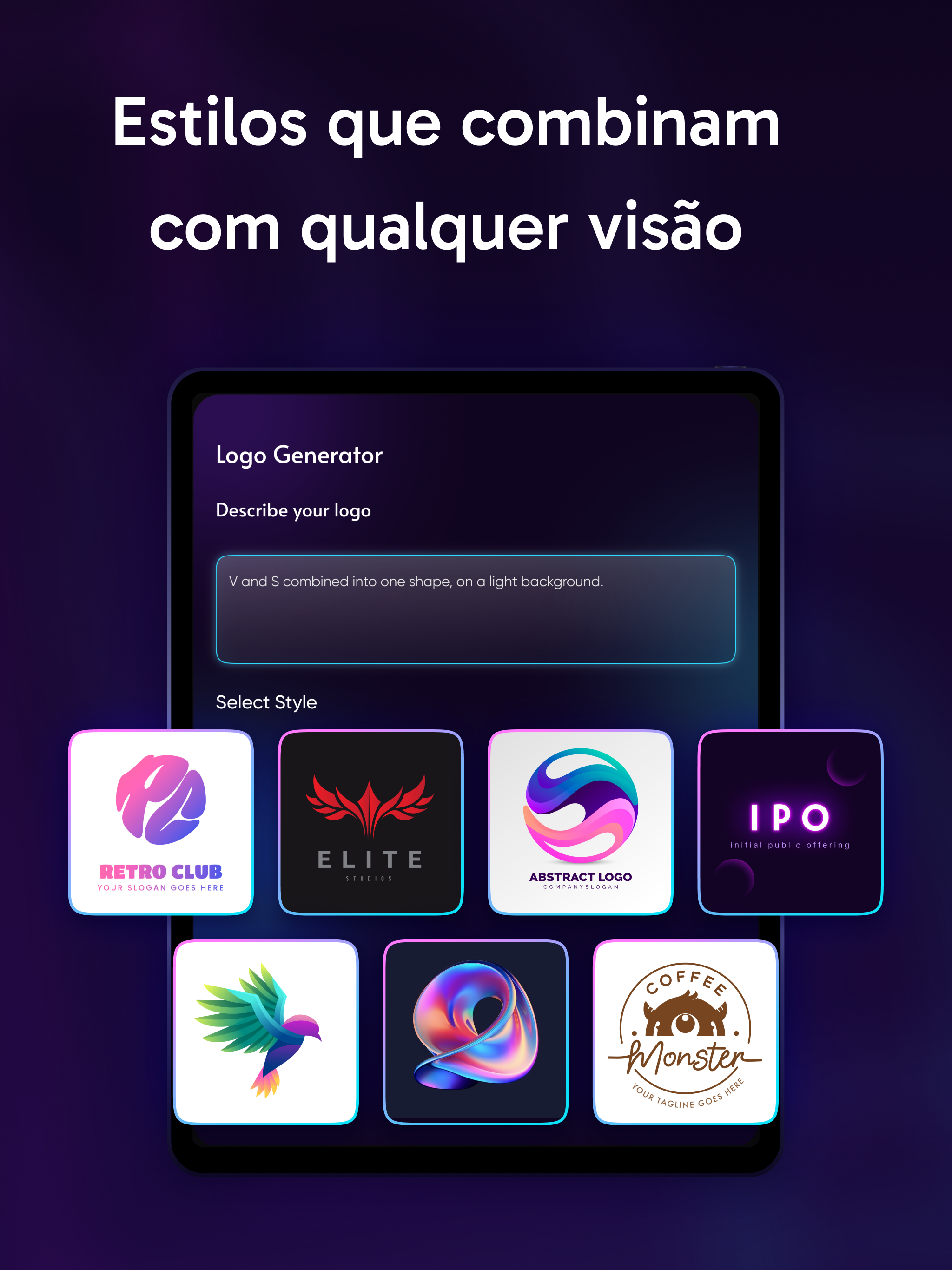Select the green-winged hummingbird icon
The width and height of the screenshot is (952, 1270).
coord(263,1031)
